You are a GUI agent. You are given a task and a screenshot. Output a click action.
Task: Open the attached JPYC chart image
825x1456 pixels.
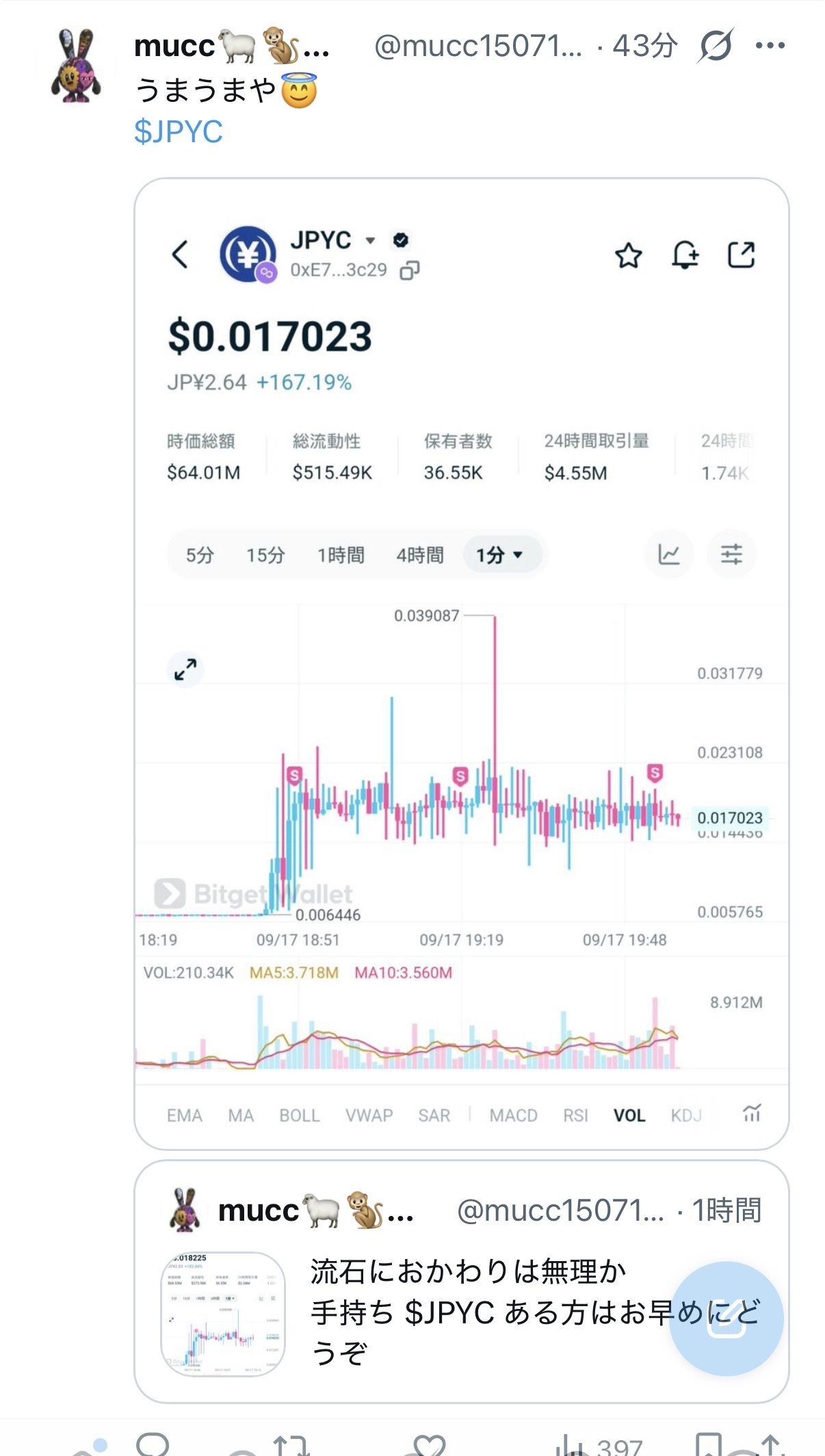point(462,663)
